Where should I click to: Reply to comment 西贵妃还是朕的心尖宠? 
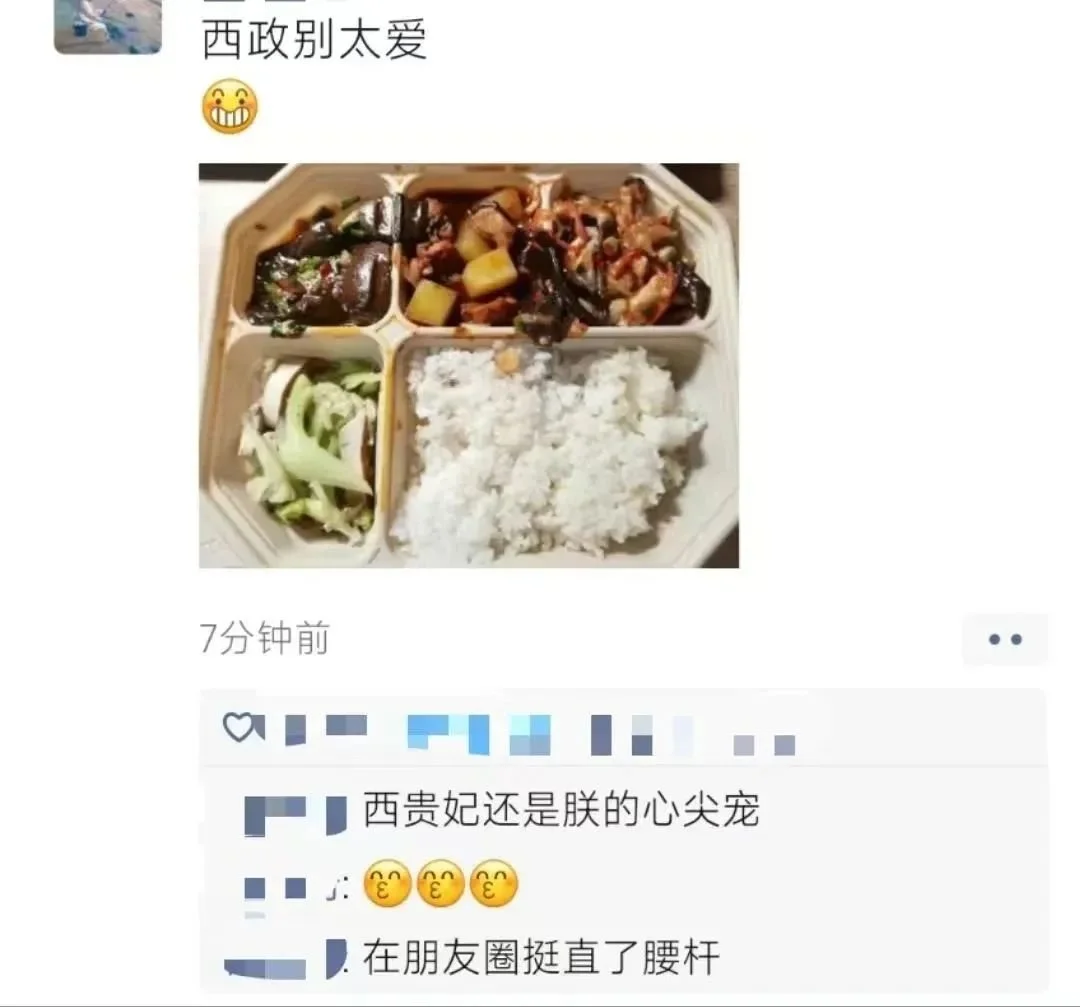[560, 810]
